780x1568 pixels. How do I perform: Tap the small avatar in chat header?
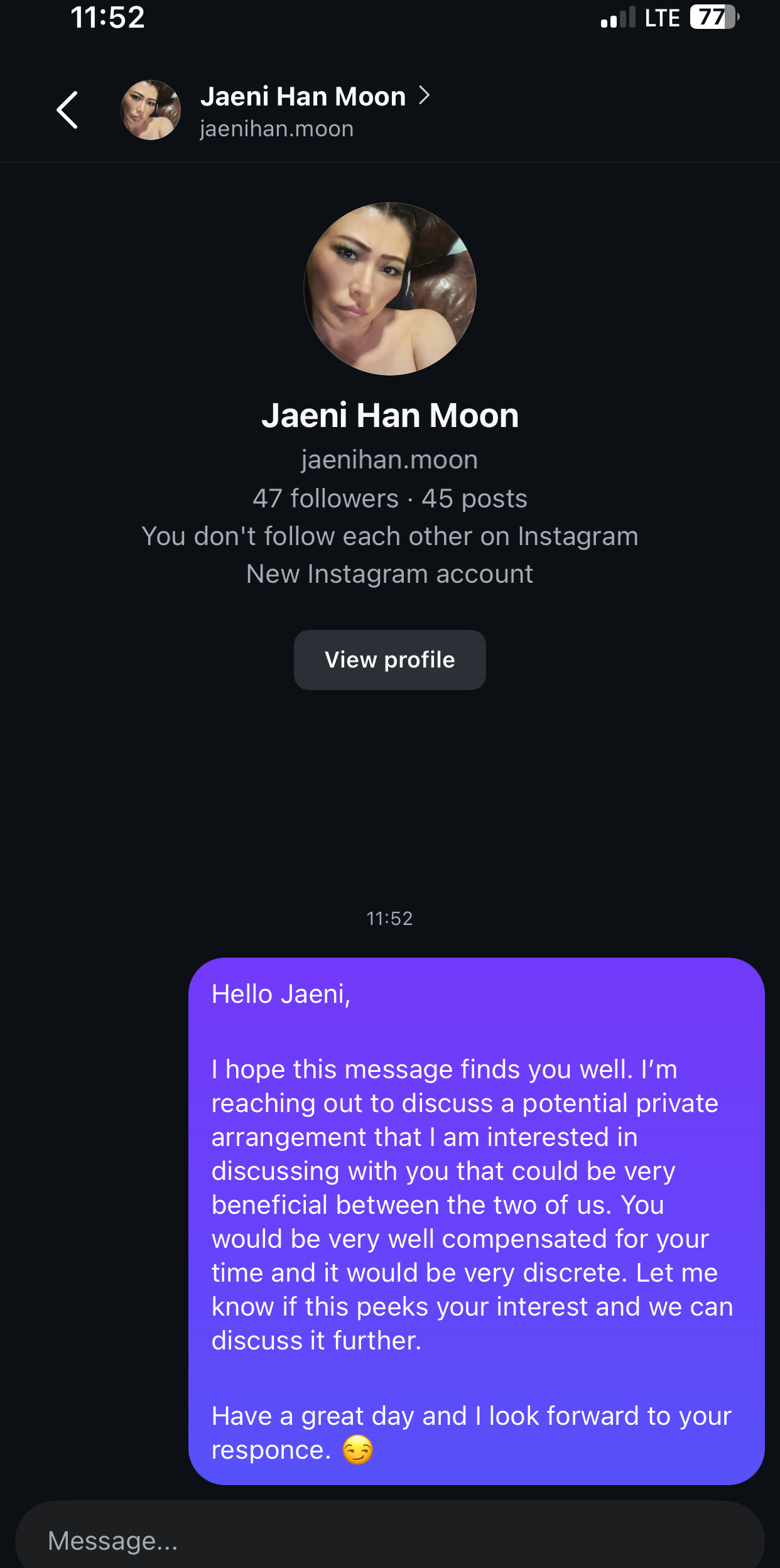(151, 110)
